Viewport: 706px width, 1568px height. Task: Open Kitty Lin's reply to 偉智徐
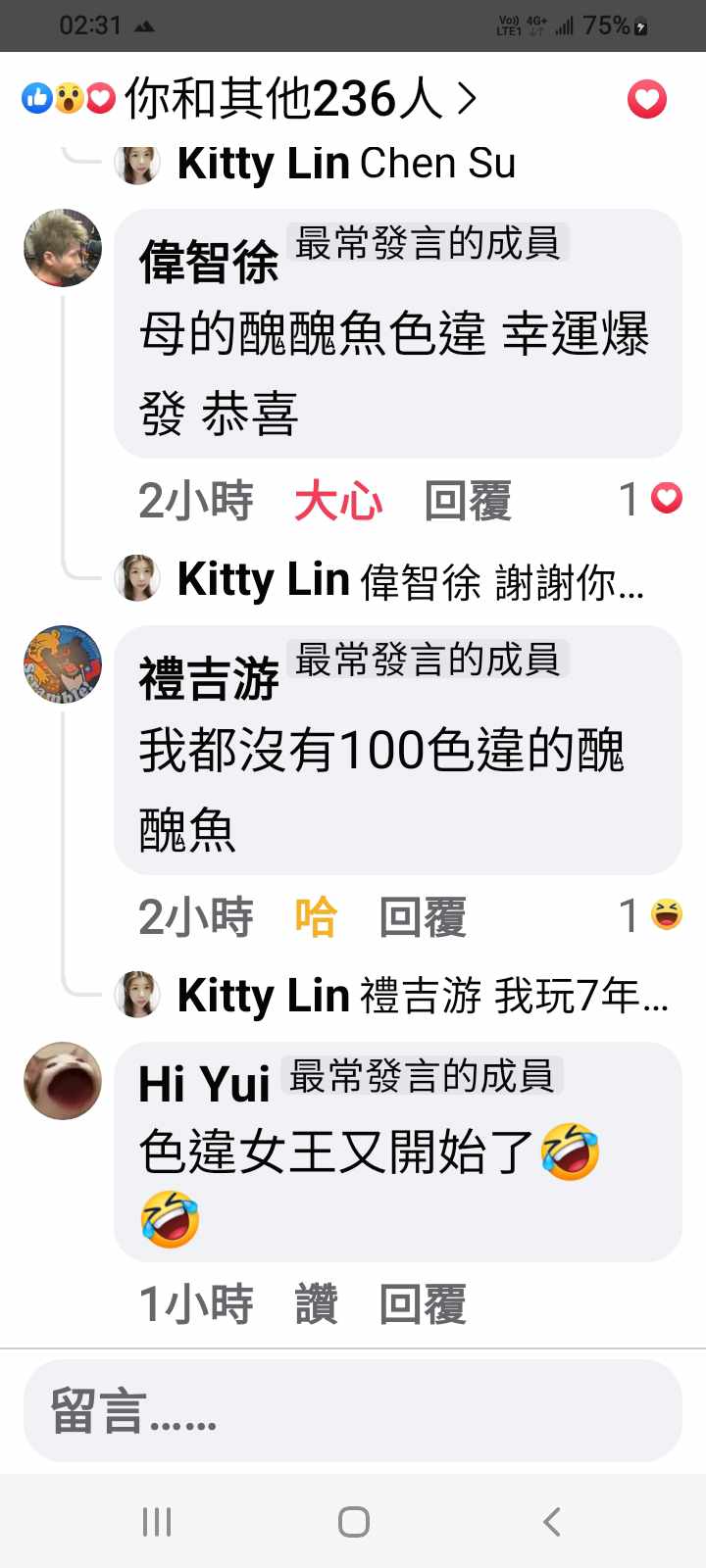(410, 580)
